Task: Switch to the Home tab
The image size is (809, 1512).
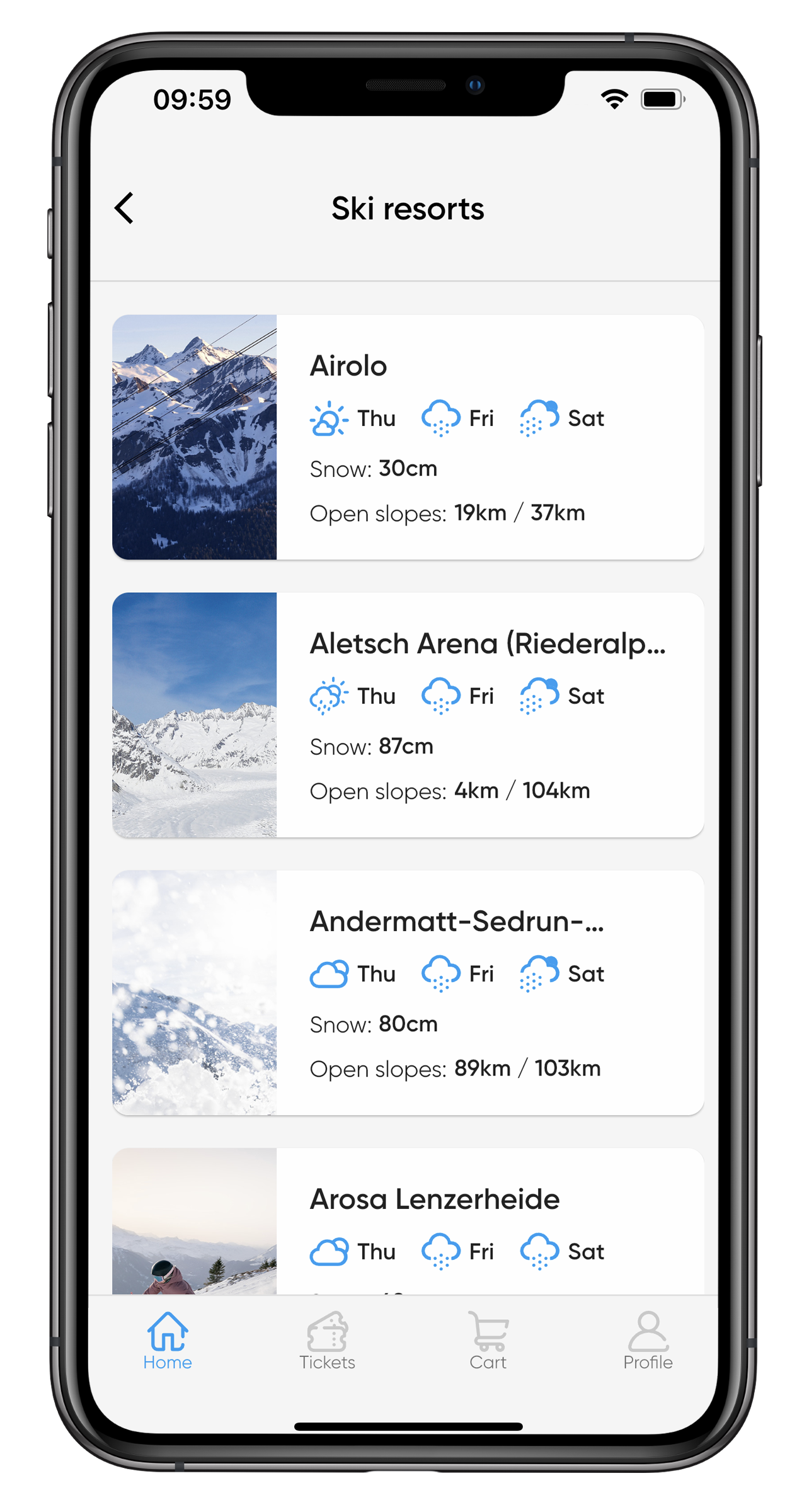Action: point(168,1341)
